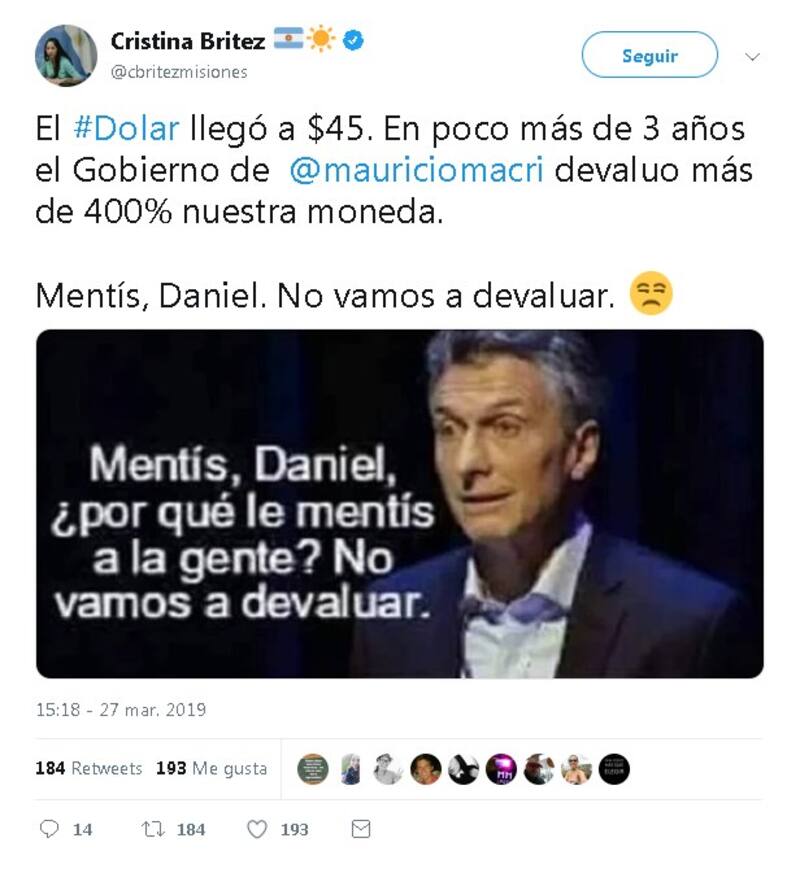Open the @mauriciomacri mention
The width and height of the screenshot is (800, 873).
[415, 170]
